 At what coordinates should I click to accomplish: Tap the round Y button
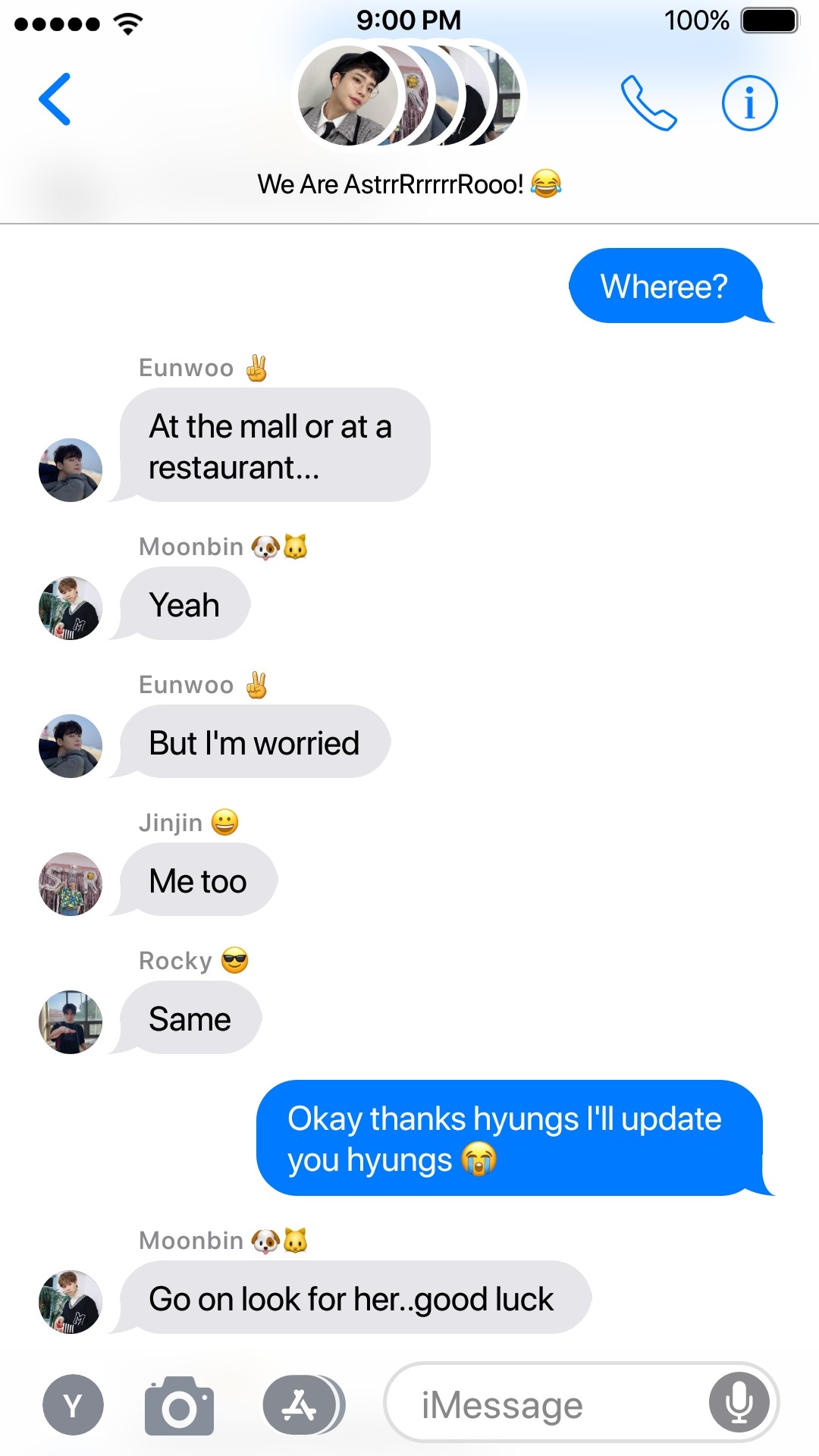tap(73, 1405)
